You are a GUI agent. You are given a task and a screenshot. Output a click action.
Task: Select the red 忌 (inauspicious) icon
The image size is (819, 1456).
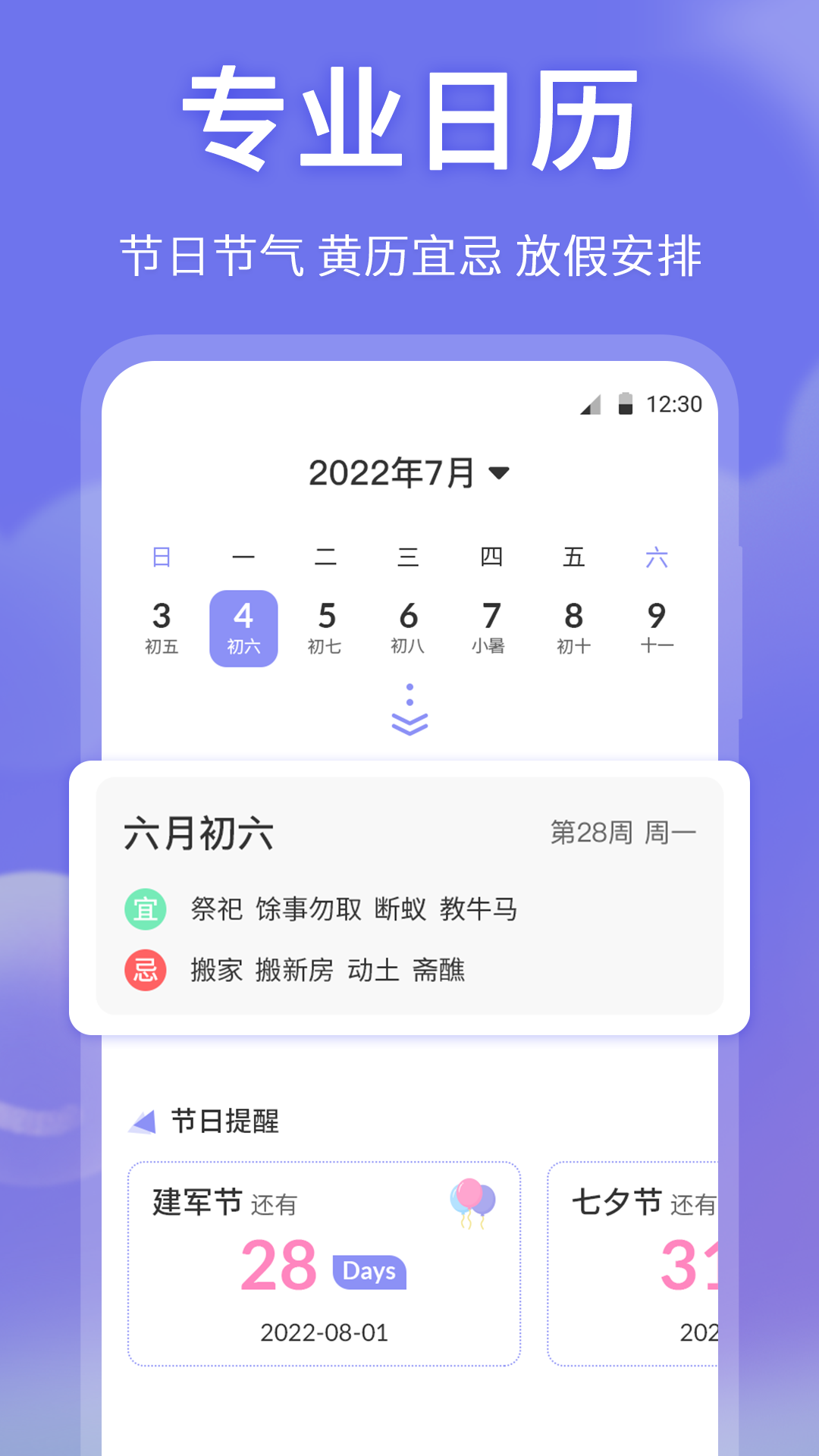pyautogui.click(x=146, y=968)
